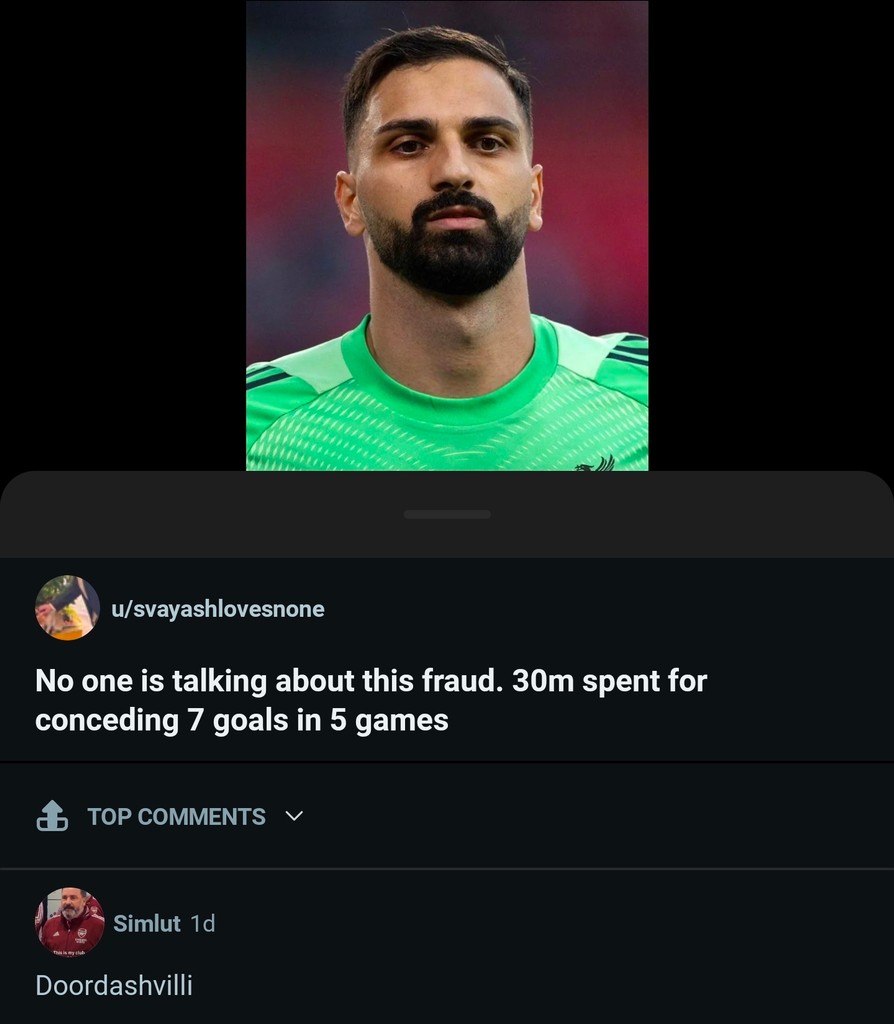This screenshot has width=894, height=1024.
Task: Open Simlut's avatar picture
Action: pos(69,922)
